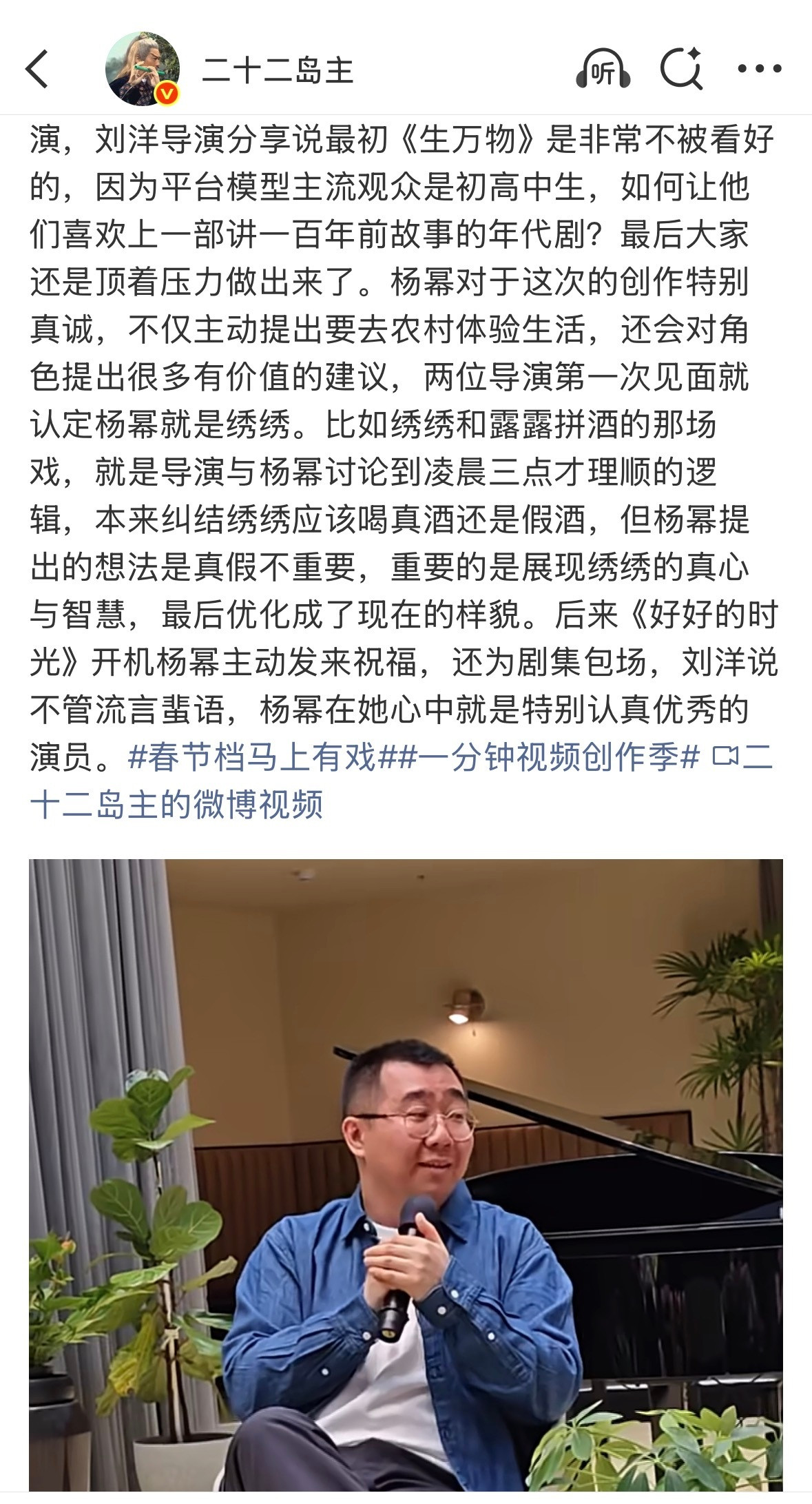Tap the director's photo in the post
The image size is (812, 1504).
pyautogui.click(x=406, y=1171)
